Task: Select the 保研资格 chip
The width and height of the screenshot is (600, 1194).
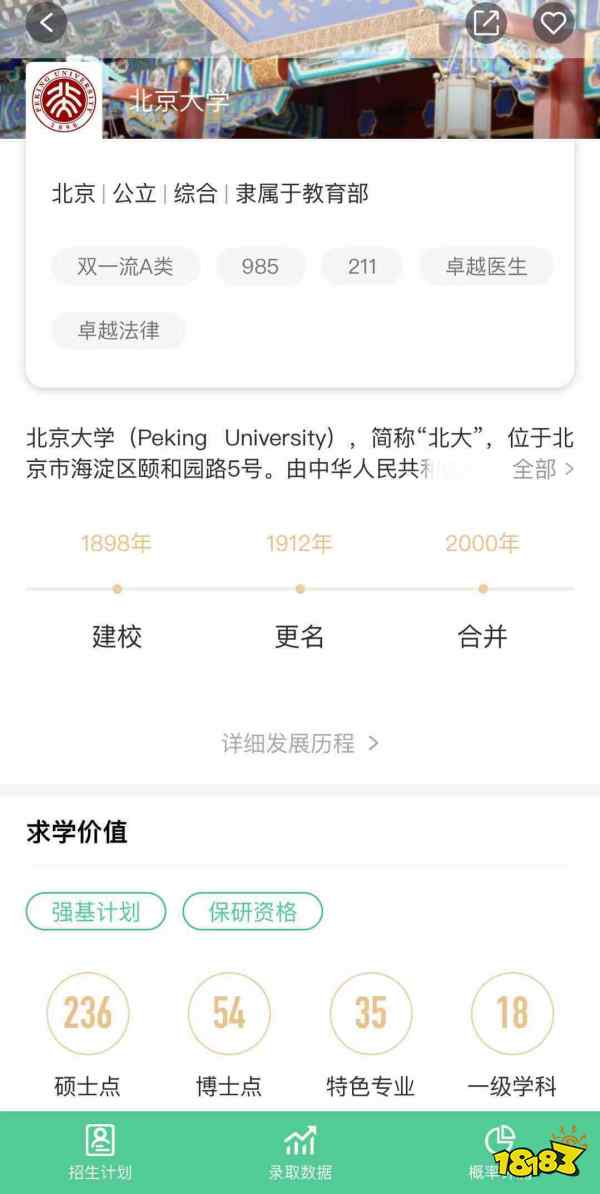Action: click(x=252, y=911)
